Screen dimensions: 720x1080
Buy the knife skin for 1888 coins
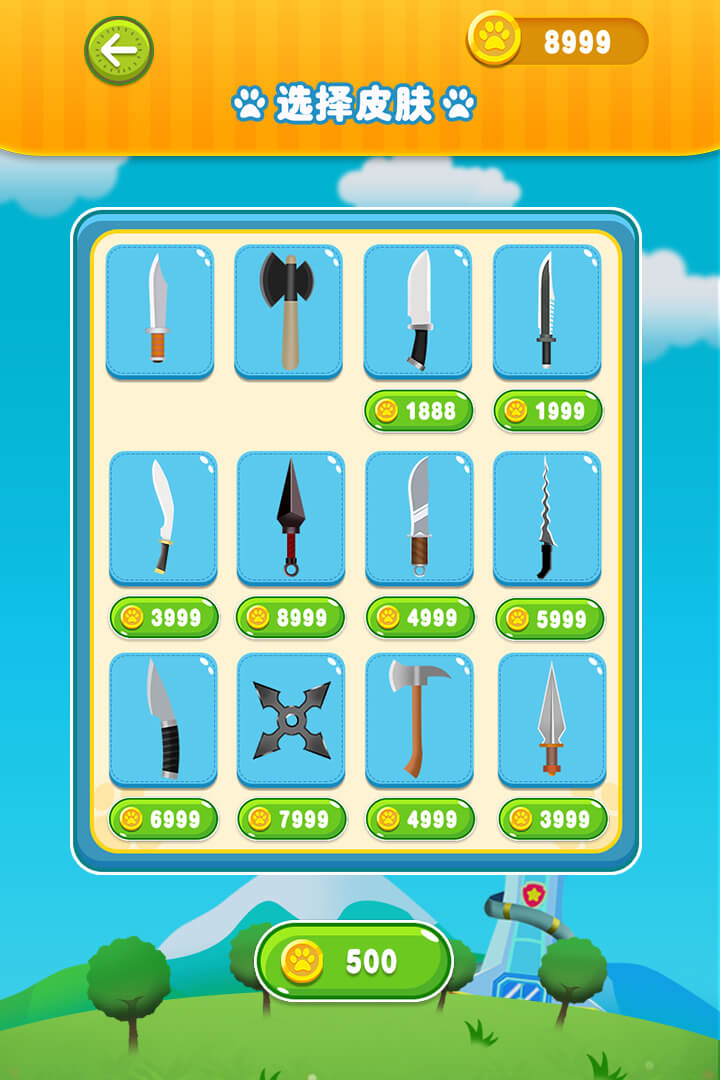click(x=418, y=410)
